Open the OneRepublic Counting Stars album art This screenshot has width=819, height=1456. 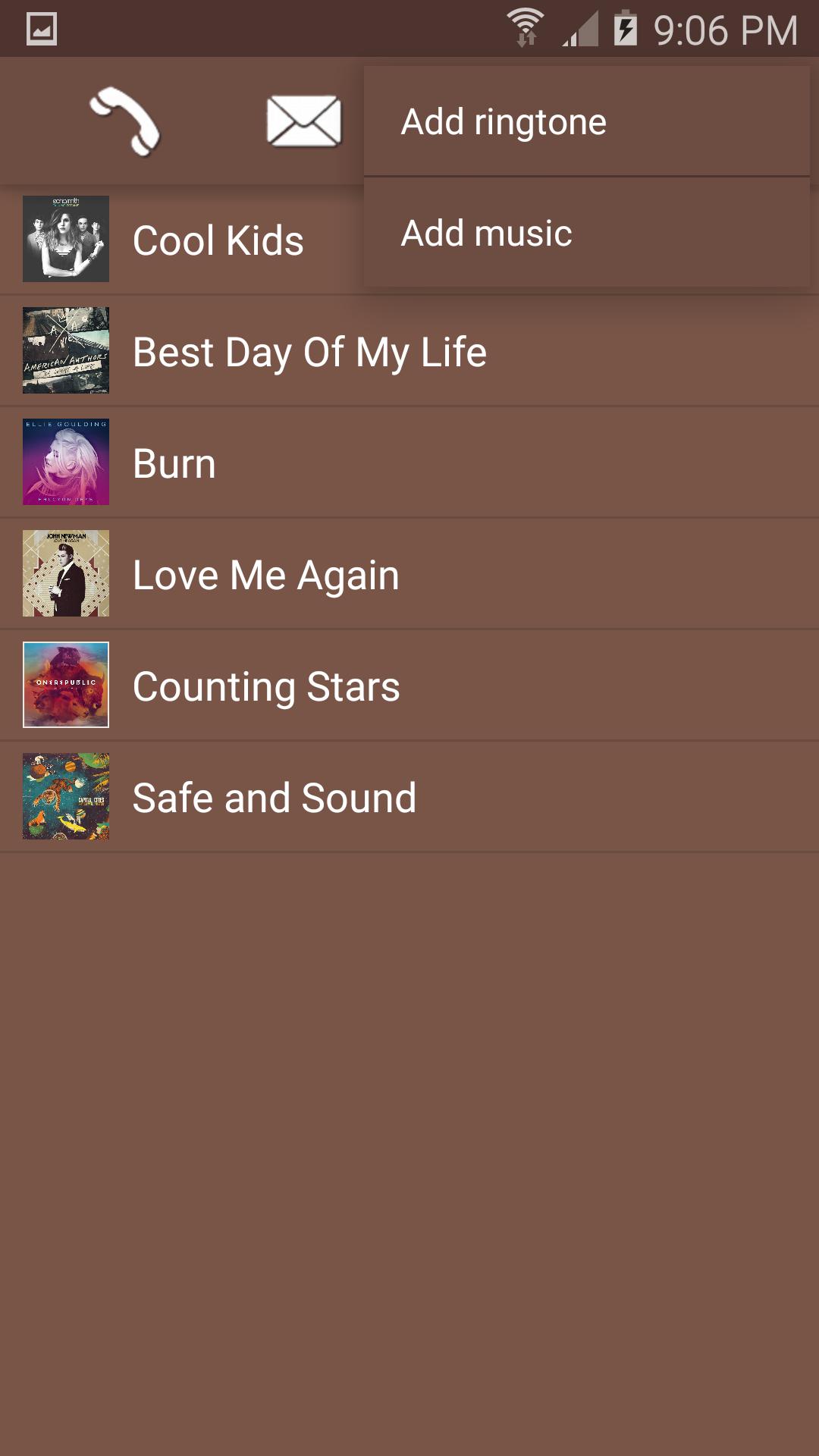point(64,684)
